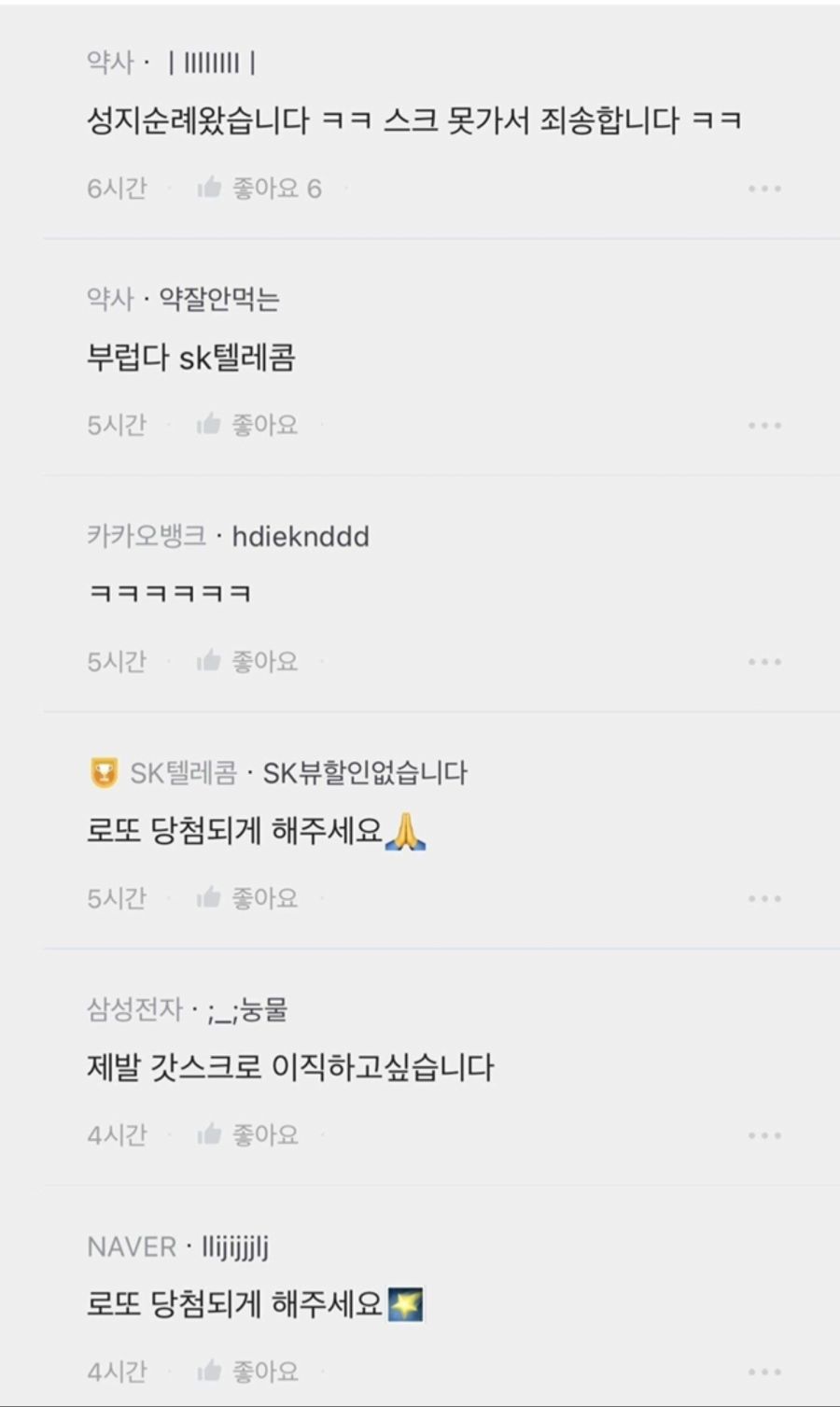Viewport: 840px width, 1407px height.
Task: Like hdiekndddd's 'ㅋㅋㅋㅋㅋㅋ' comment
Action: point(247,662)
